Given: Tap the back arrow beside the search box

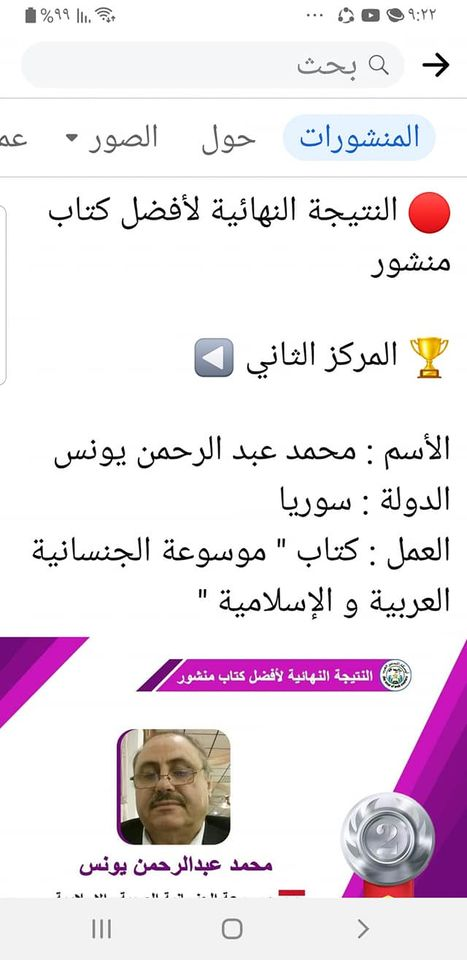Looking at the screenshot, I should (x=436, y=66).
